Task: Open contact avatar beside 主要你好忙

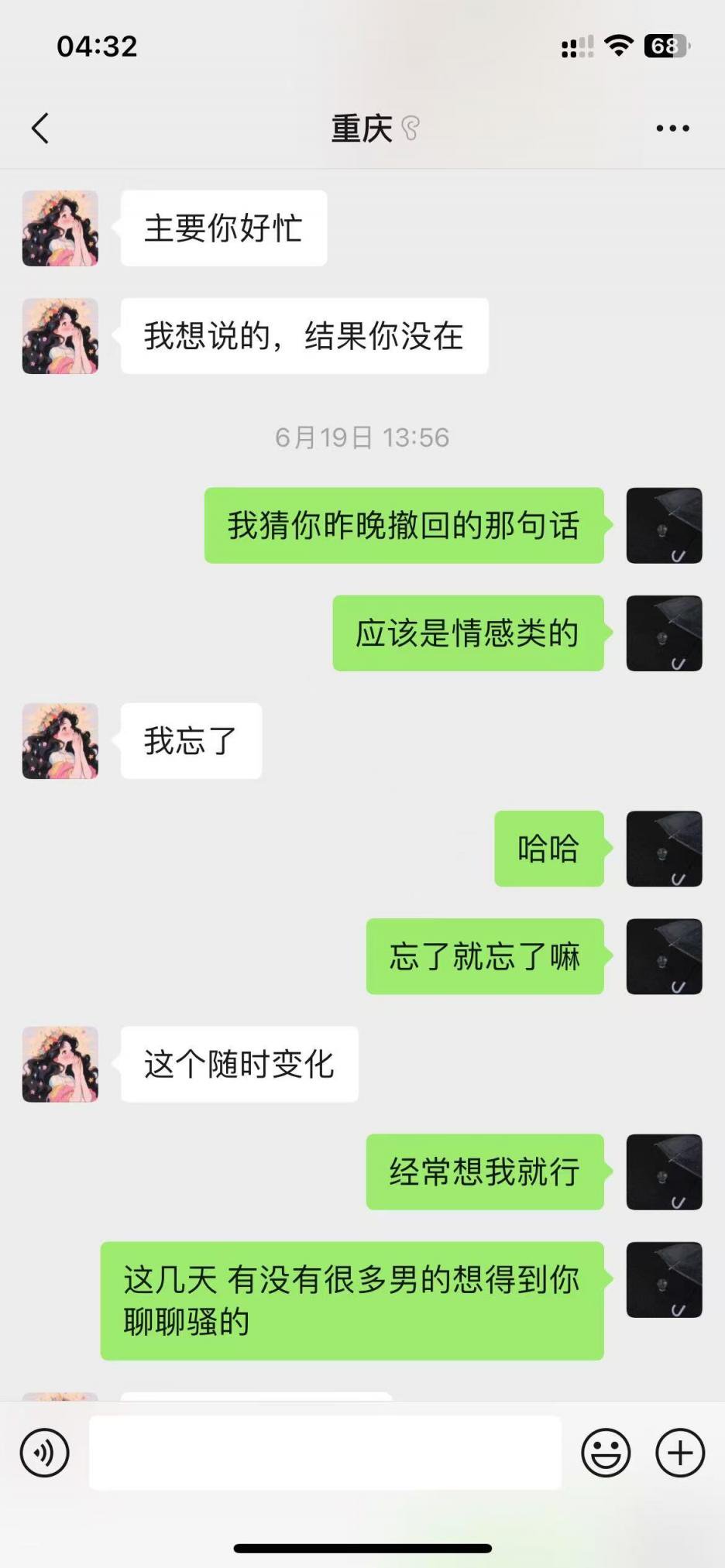Action: 60,228
